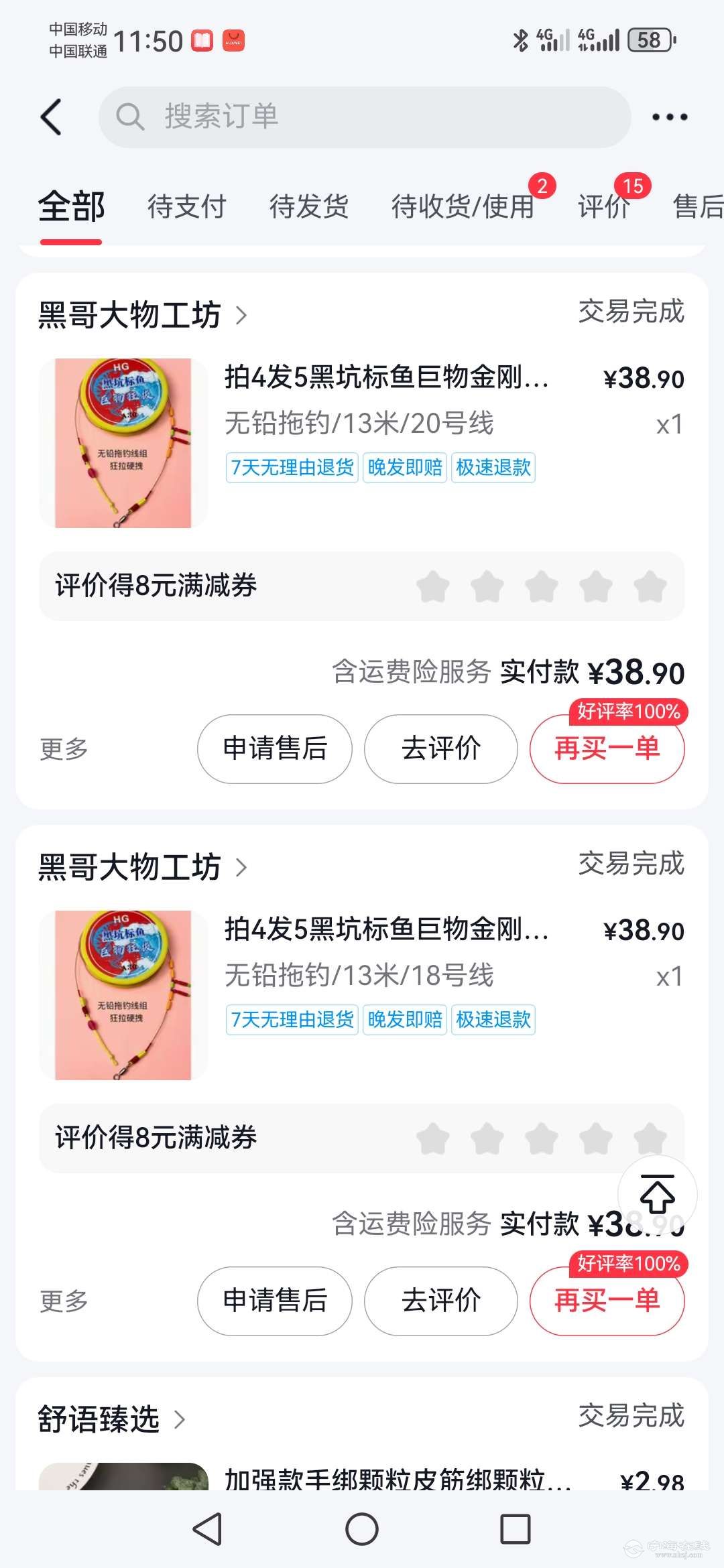Viewport: 724px width, 1568px height.
Task: Tap the 搜索订单 search box
Action: [365, 117]
